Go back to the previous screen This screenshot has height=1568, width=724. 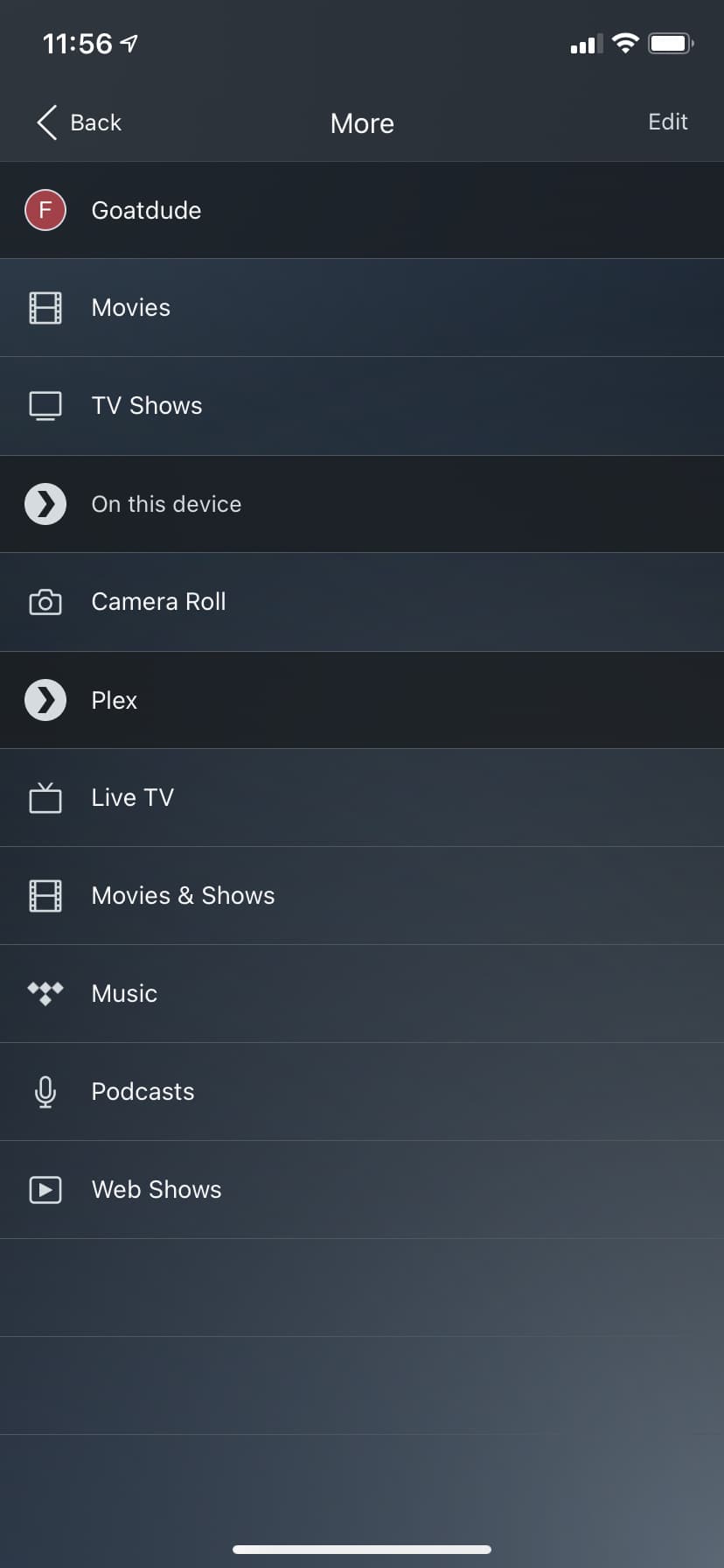point(79,122)
